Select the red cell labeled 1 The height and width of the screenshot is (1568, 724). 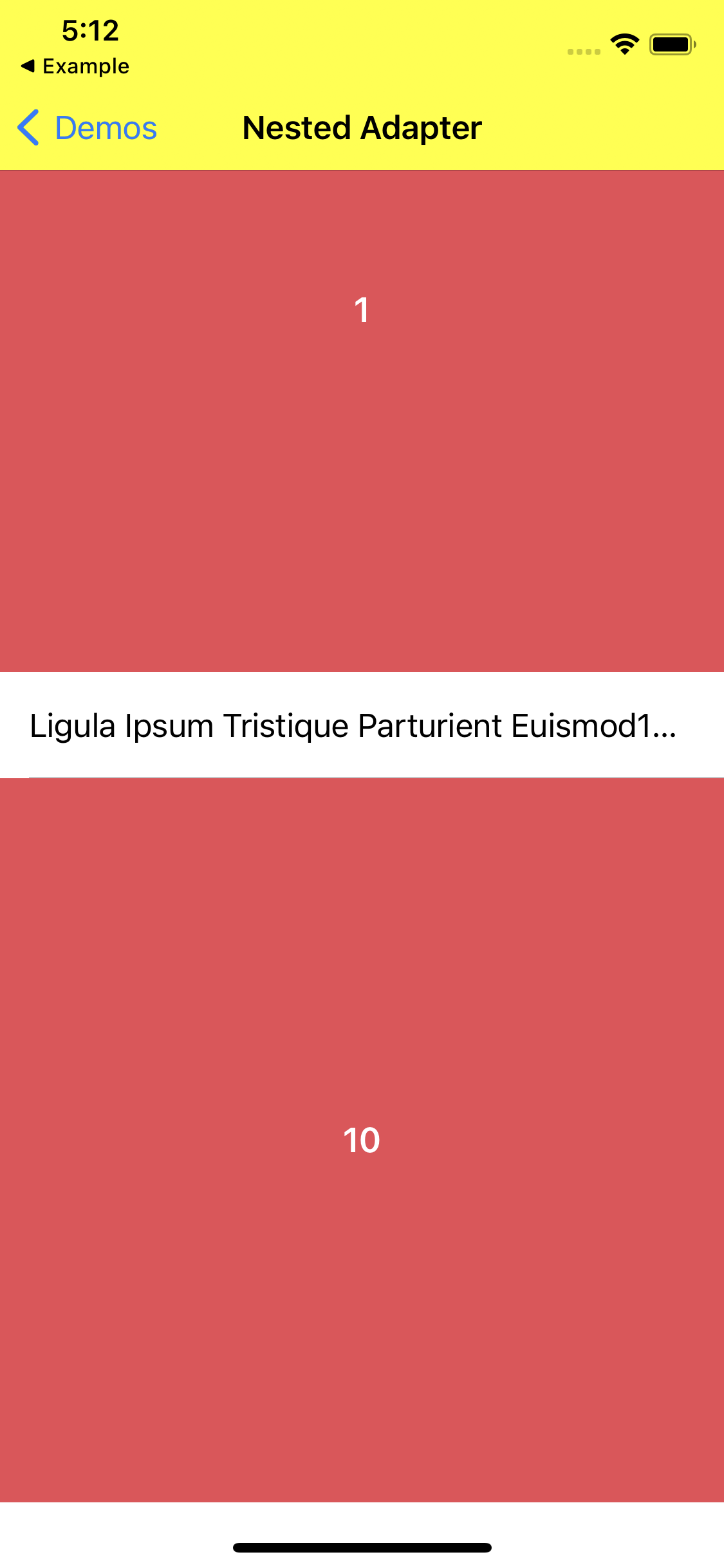(x=362, y=421)
